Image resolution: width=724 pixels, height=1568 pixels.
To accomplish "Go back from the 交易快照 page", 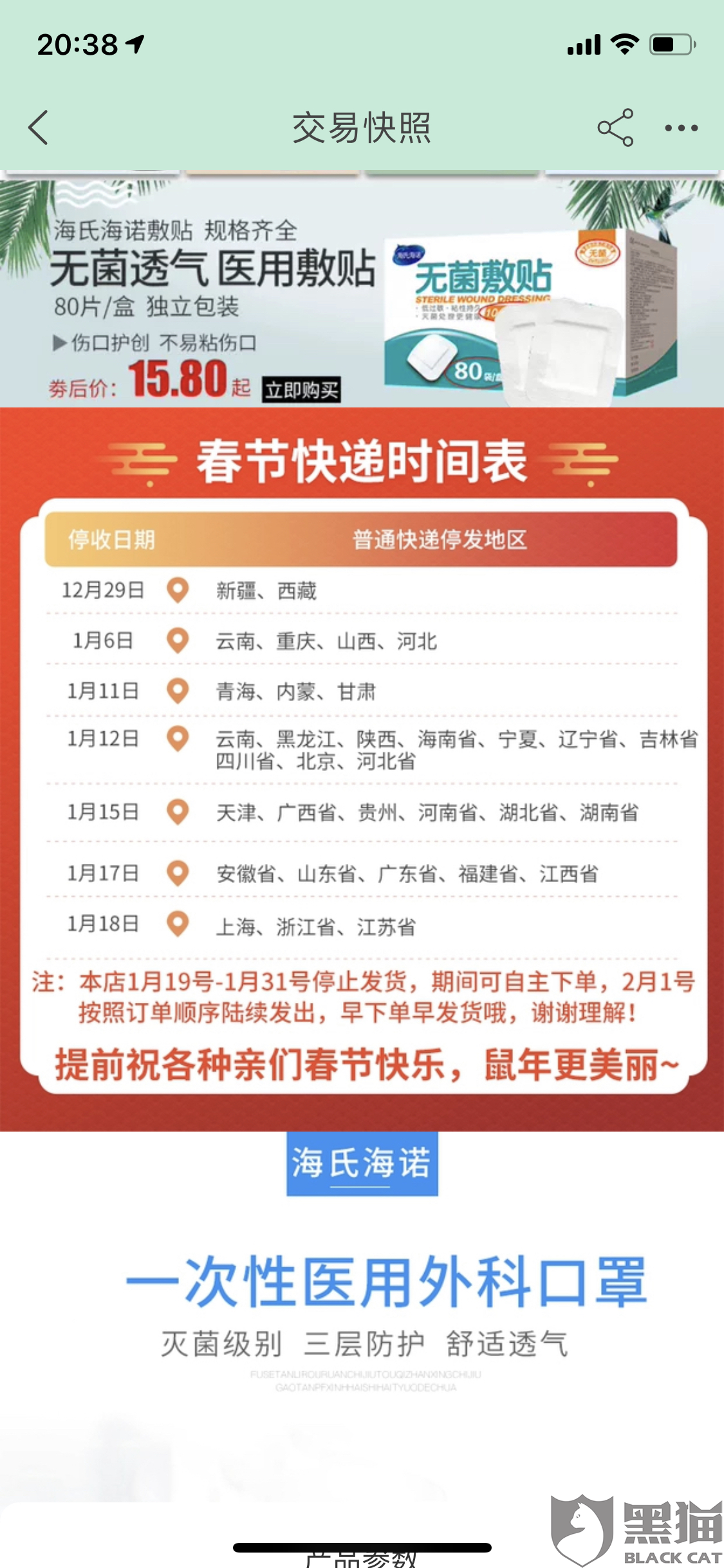I will point(39,127).
